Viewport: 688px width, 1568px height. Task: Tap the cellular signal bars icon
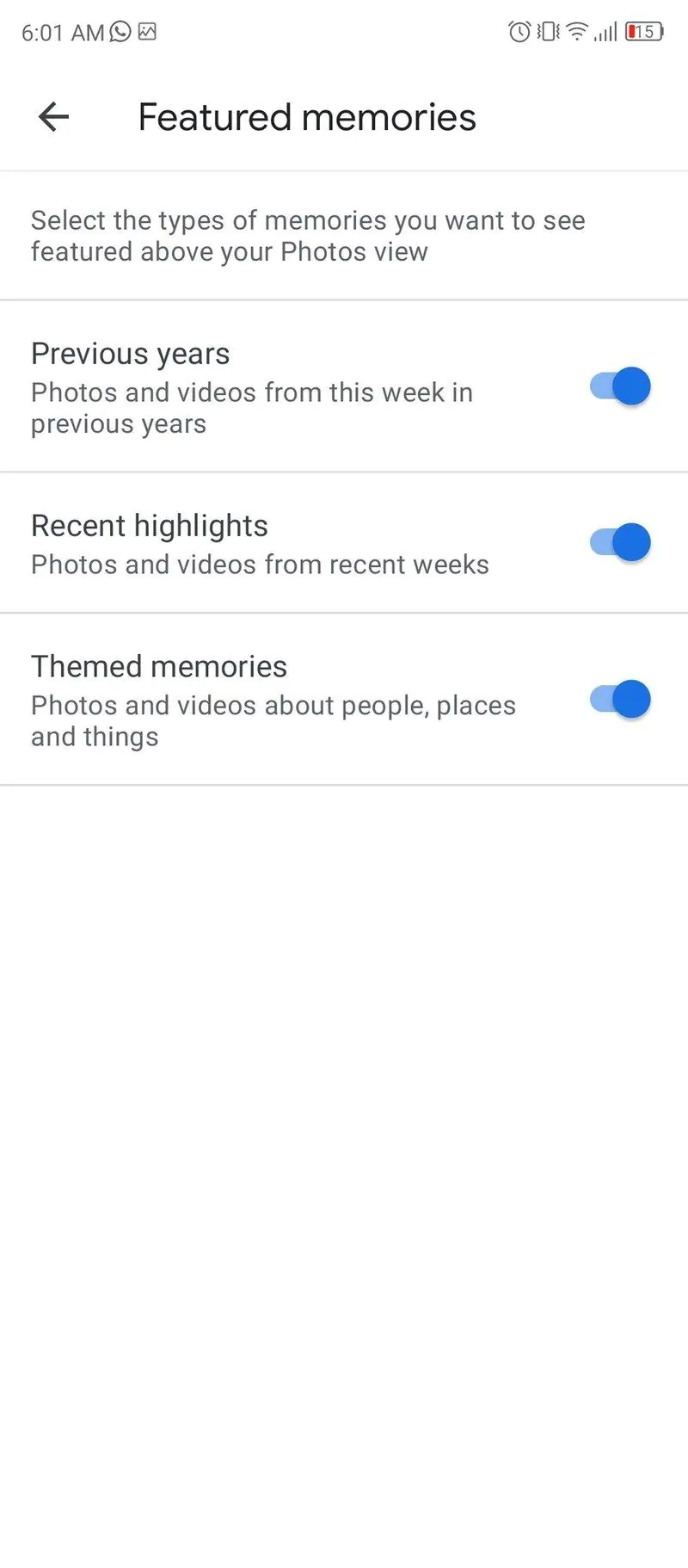605,32
